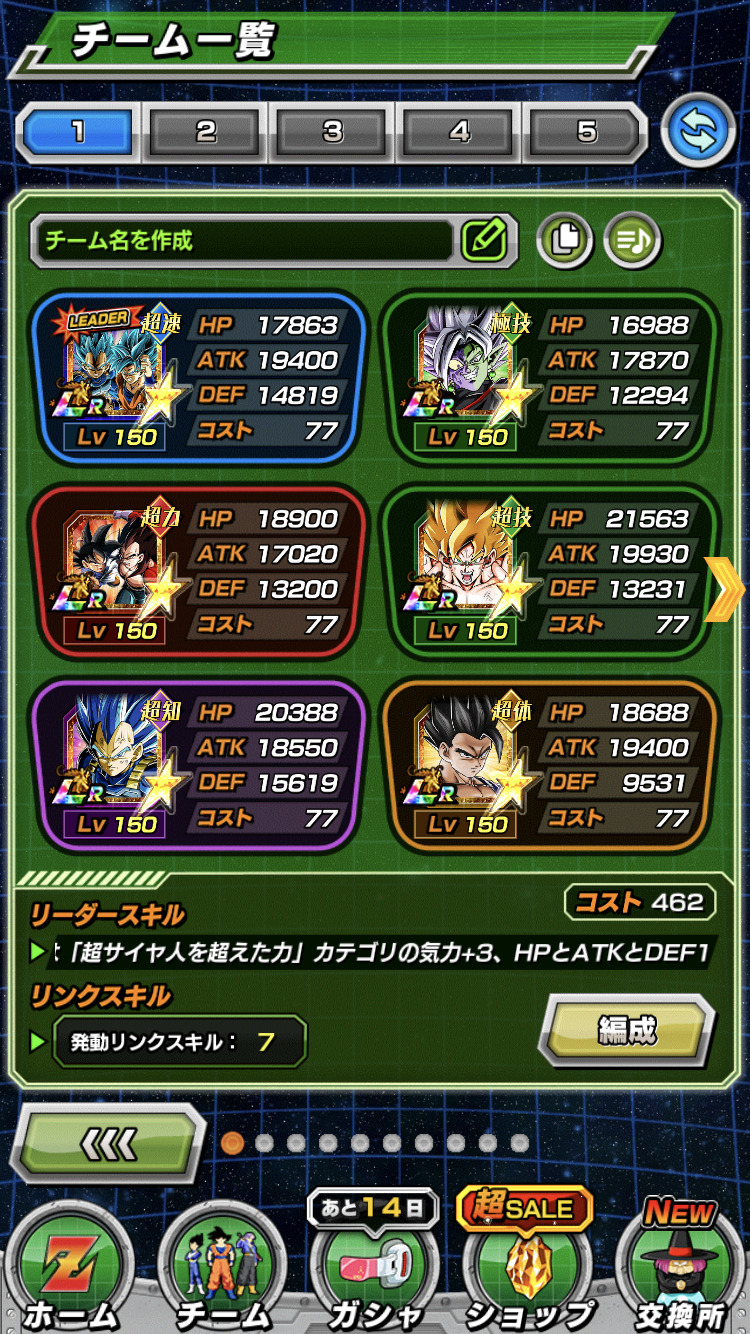This screenshot has height=1334, width=750.
Task: Go to next team with the orange arrow
Action: click(x=724, y=590)
